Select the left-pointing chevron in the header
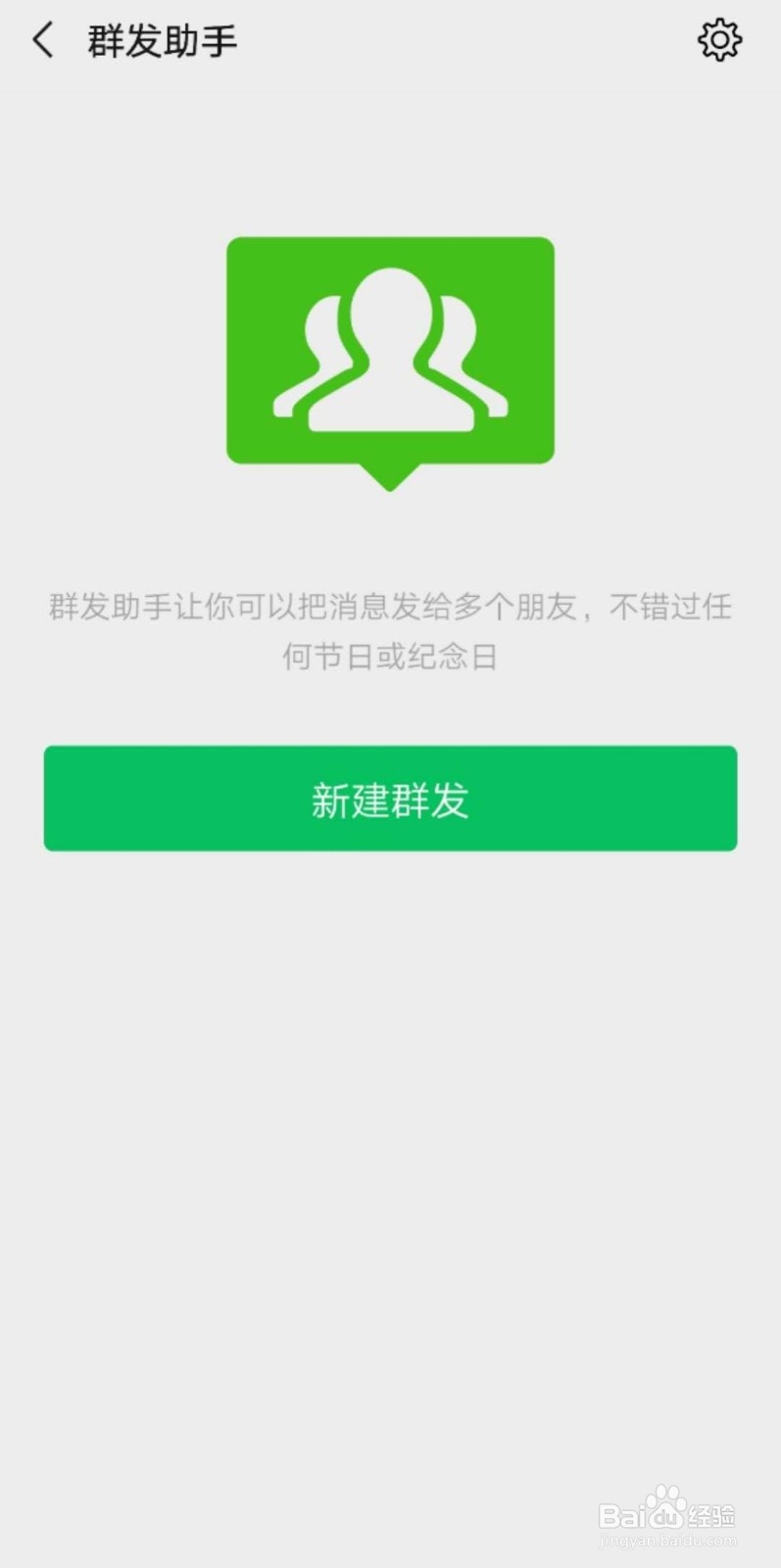The height and width of the screenshot is (1568, 781). point(43,40)
